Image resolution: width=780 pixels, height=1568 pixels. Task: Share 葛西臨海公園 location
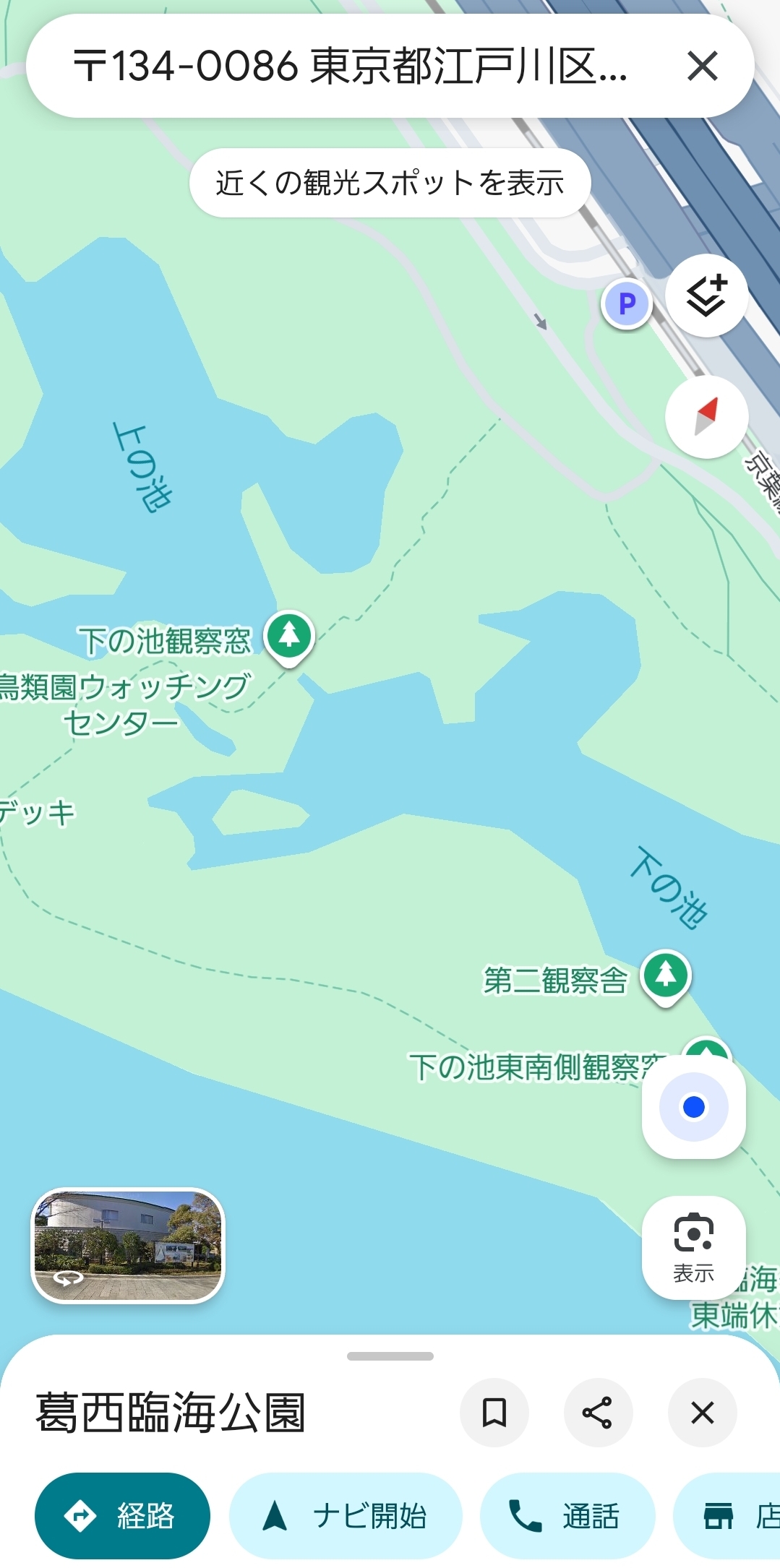[x=598, y=1412]
